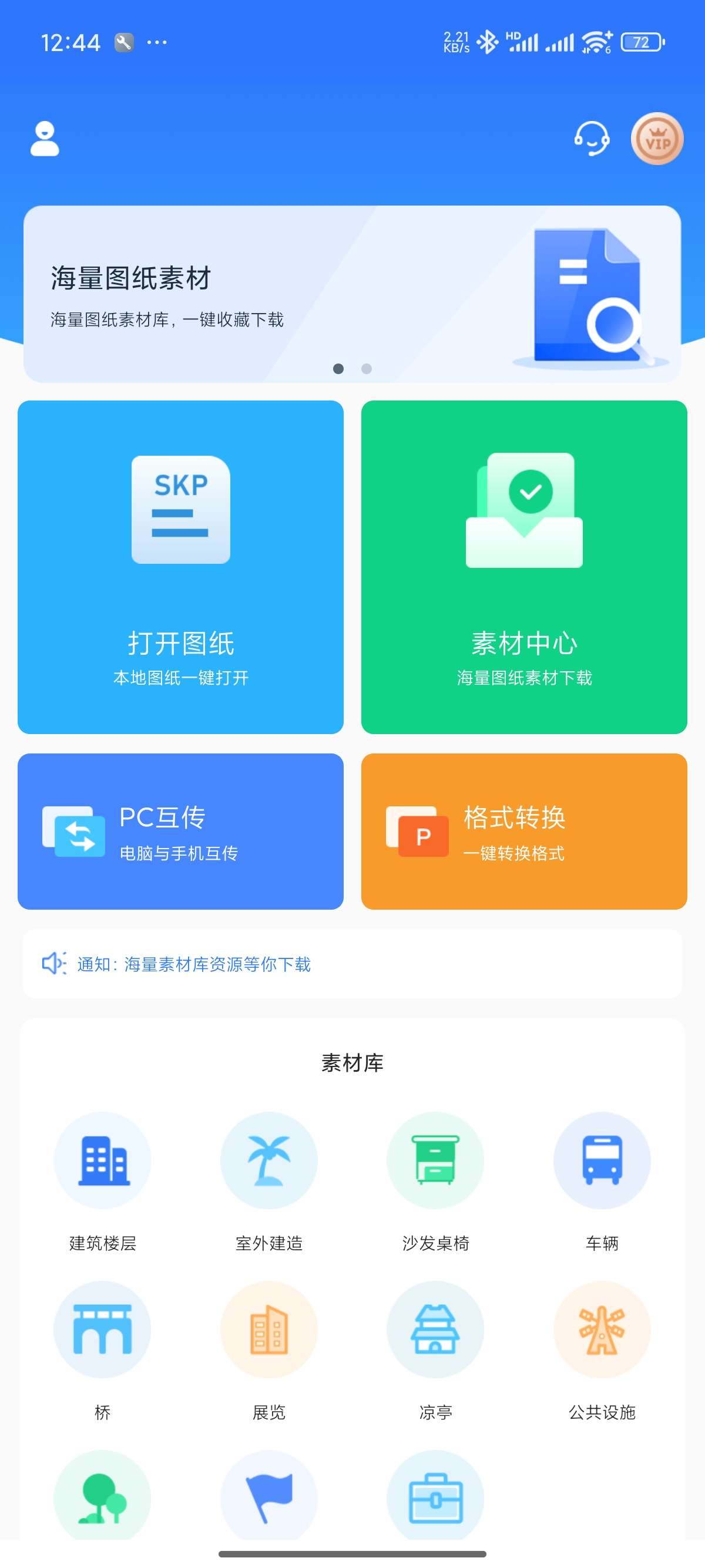Screen dimensions: 705x1568
Task: Open the 打开图纸 card
Action: [x=181, y=567]
